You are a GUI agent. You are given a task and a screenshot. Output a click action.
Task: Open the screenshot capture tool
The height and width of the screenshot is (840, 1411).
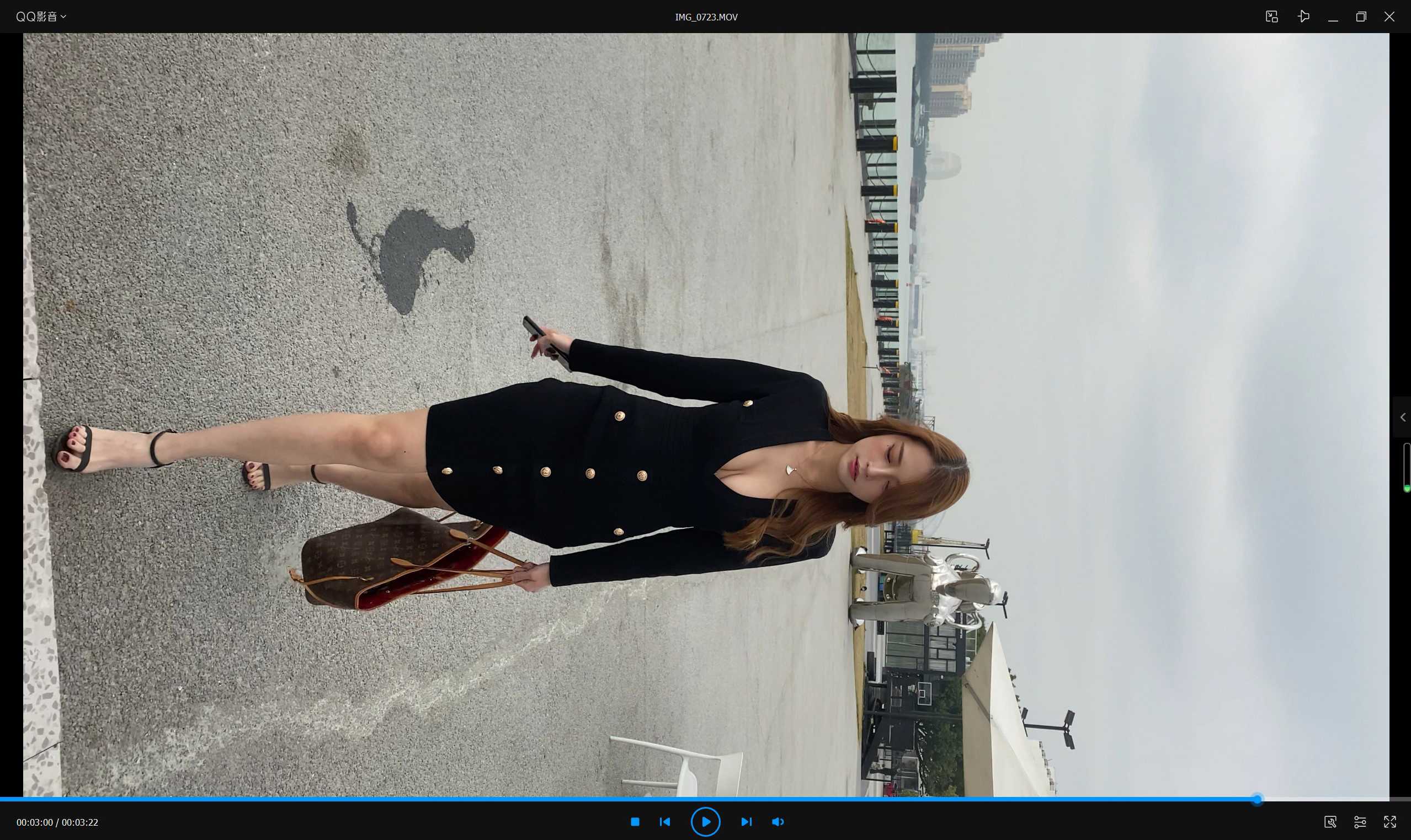click(x=1330, y=821)
